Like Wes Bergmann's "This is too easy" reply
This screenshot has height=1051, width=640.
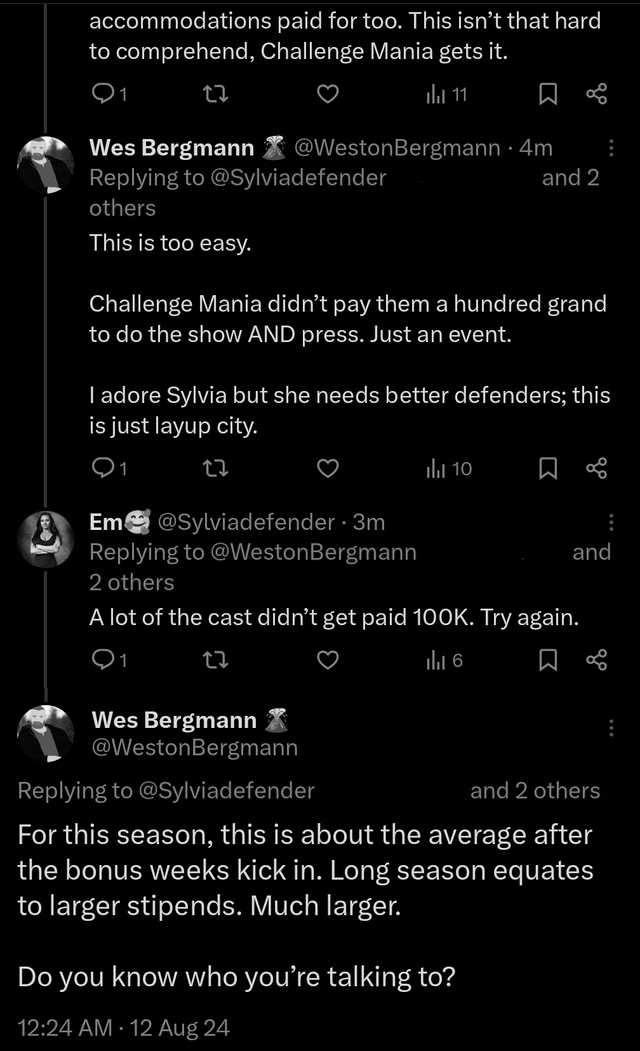pos(327,469)
